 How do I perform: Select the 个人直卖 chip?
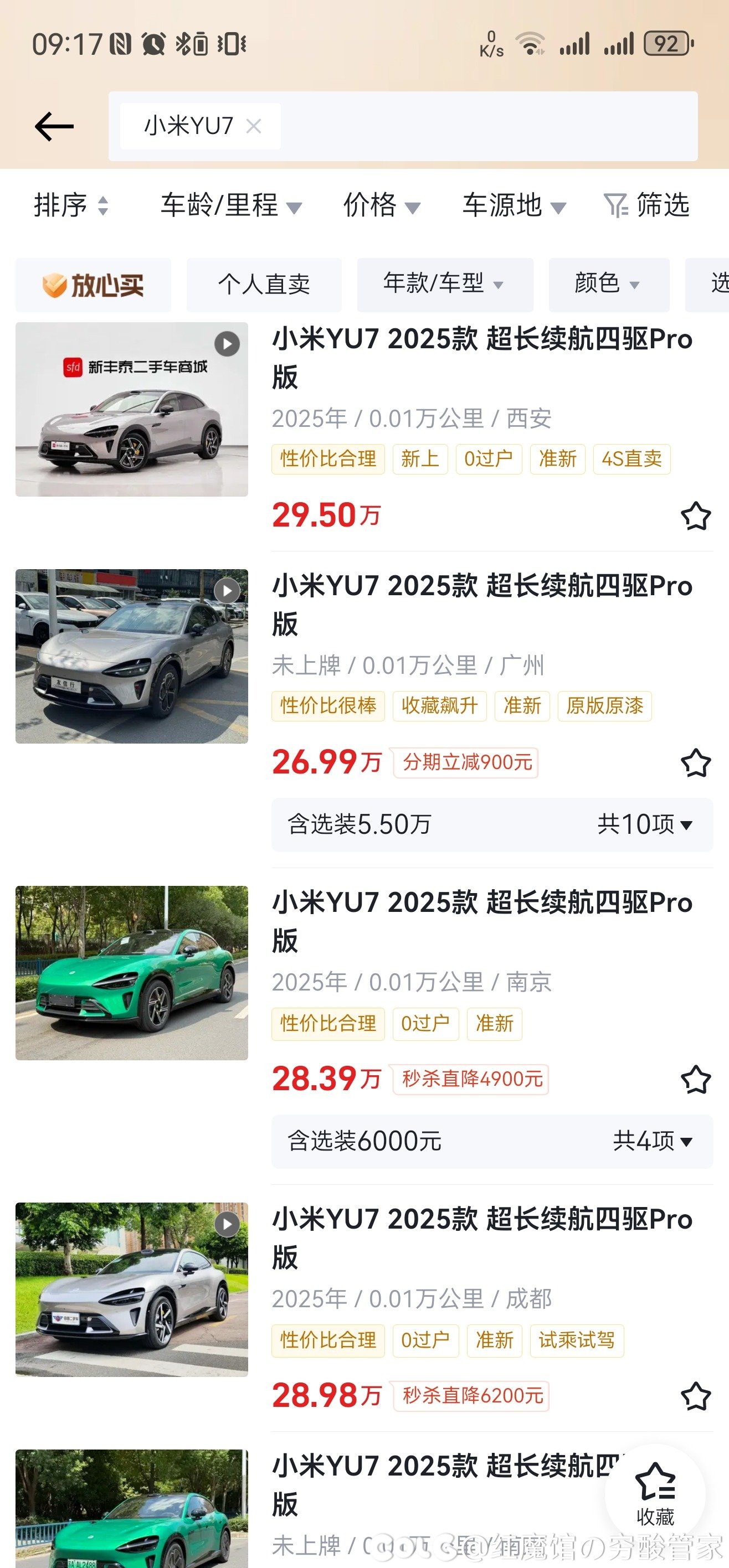point(264,284)
